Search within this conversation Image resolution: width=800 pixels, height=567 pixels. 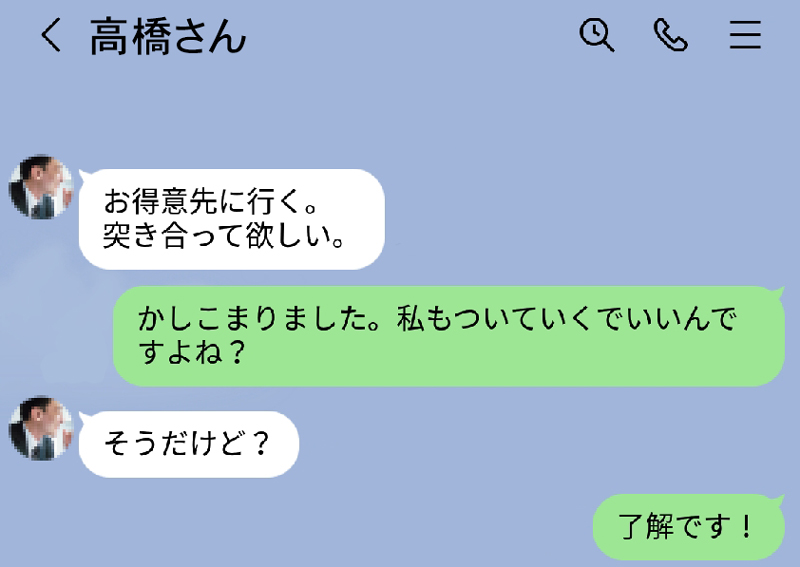597,36
